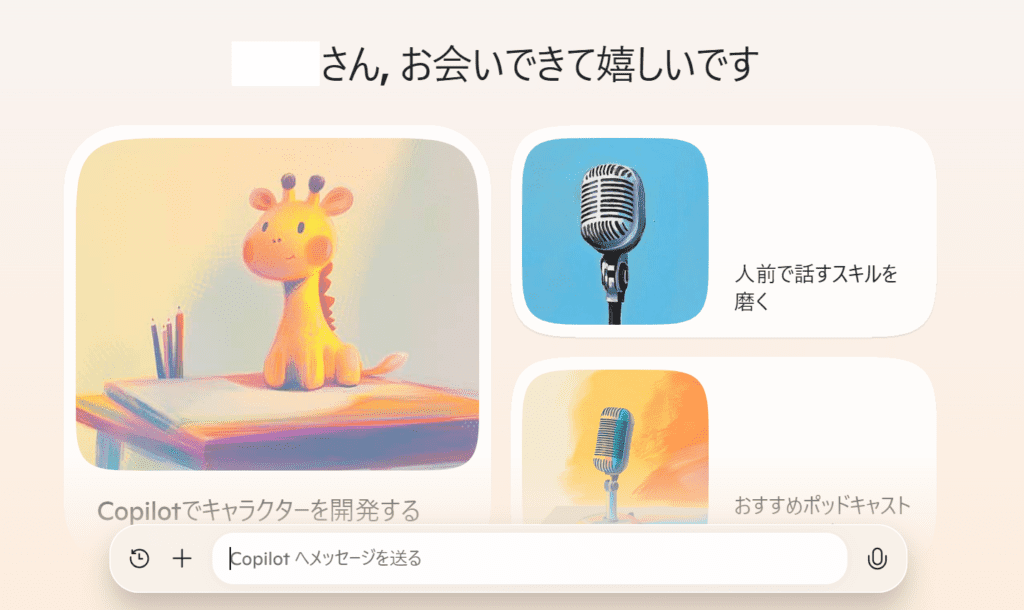
Task: Tap the plus attach button
Action: coord(182,559)
